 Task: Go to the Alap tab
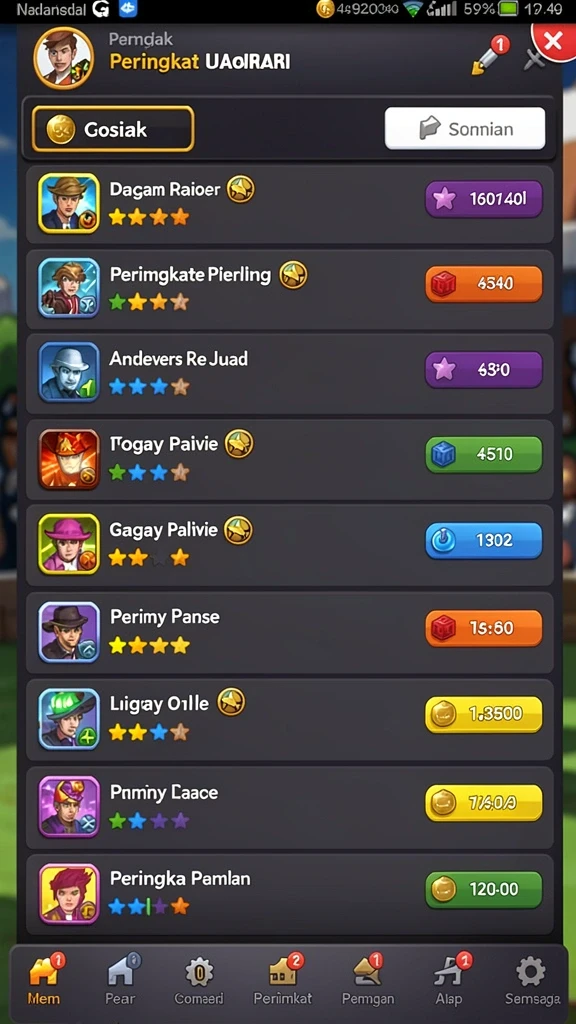click(449, 980)
